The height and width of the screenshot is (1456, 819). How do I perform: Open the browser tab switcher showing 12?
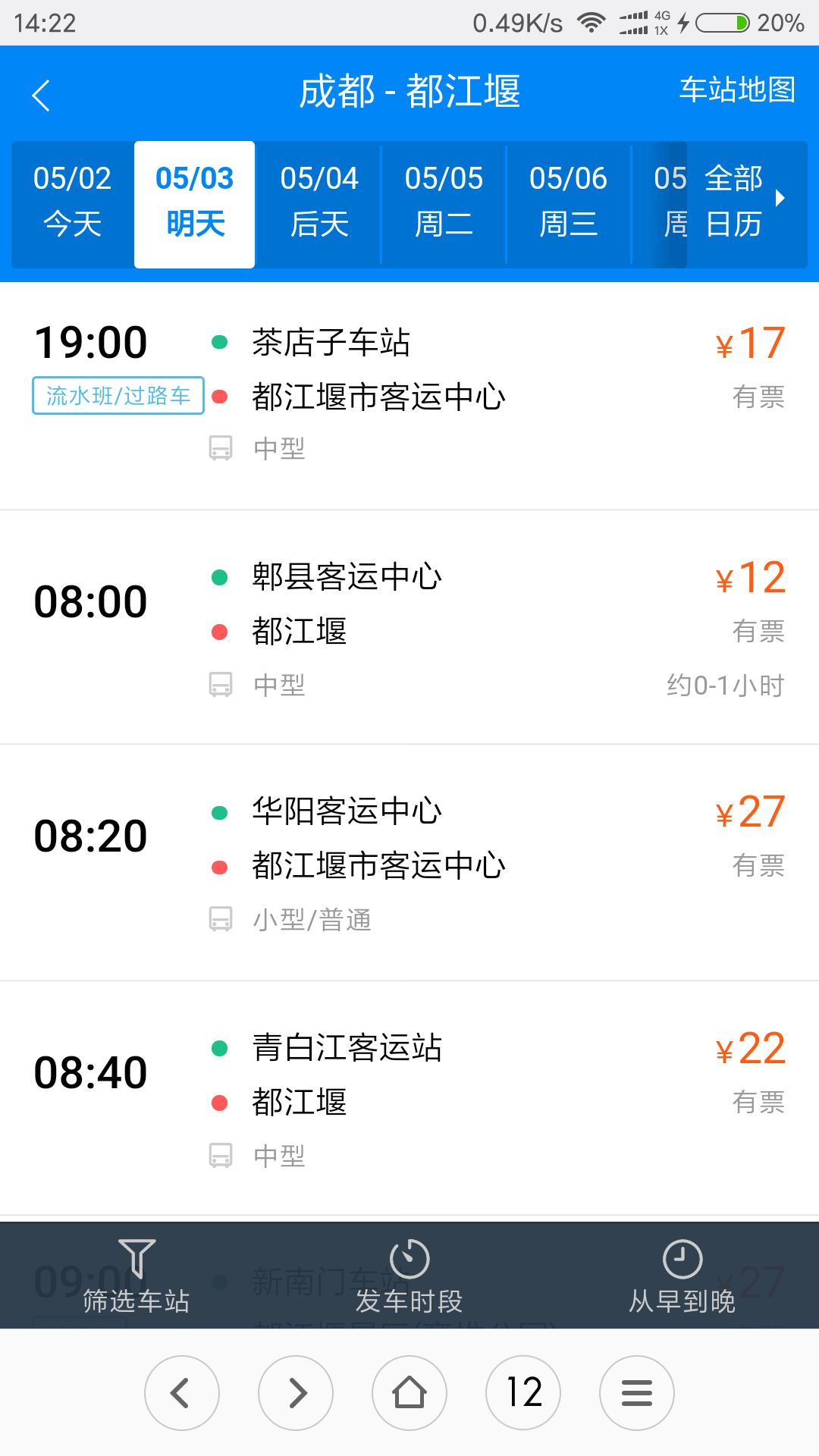[523, 1393]
